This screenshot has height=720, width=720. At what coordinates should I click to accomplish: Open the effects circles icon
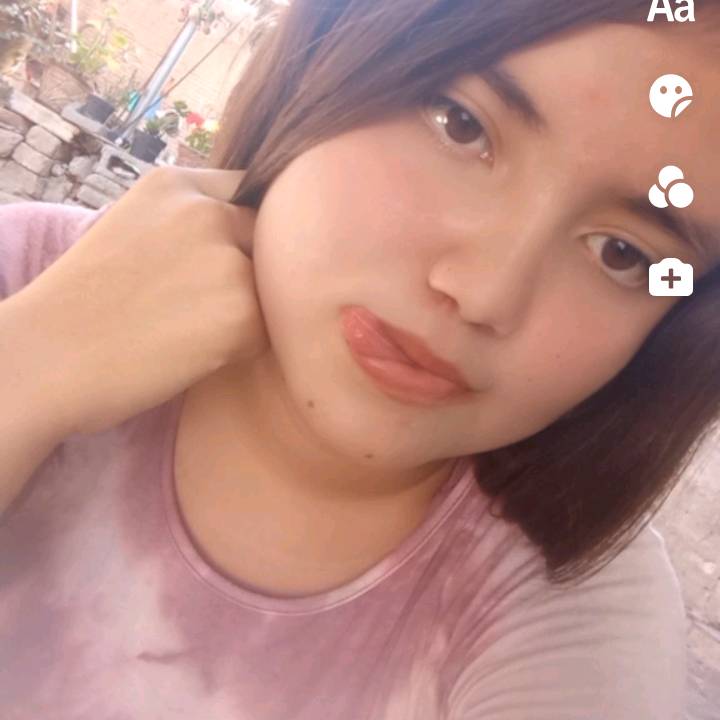point(670,188)
